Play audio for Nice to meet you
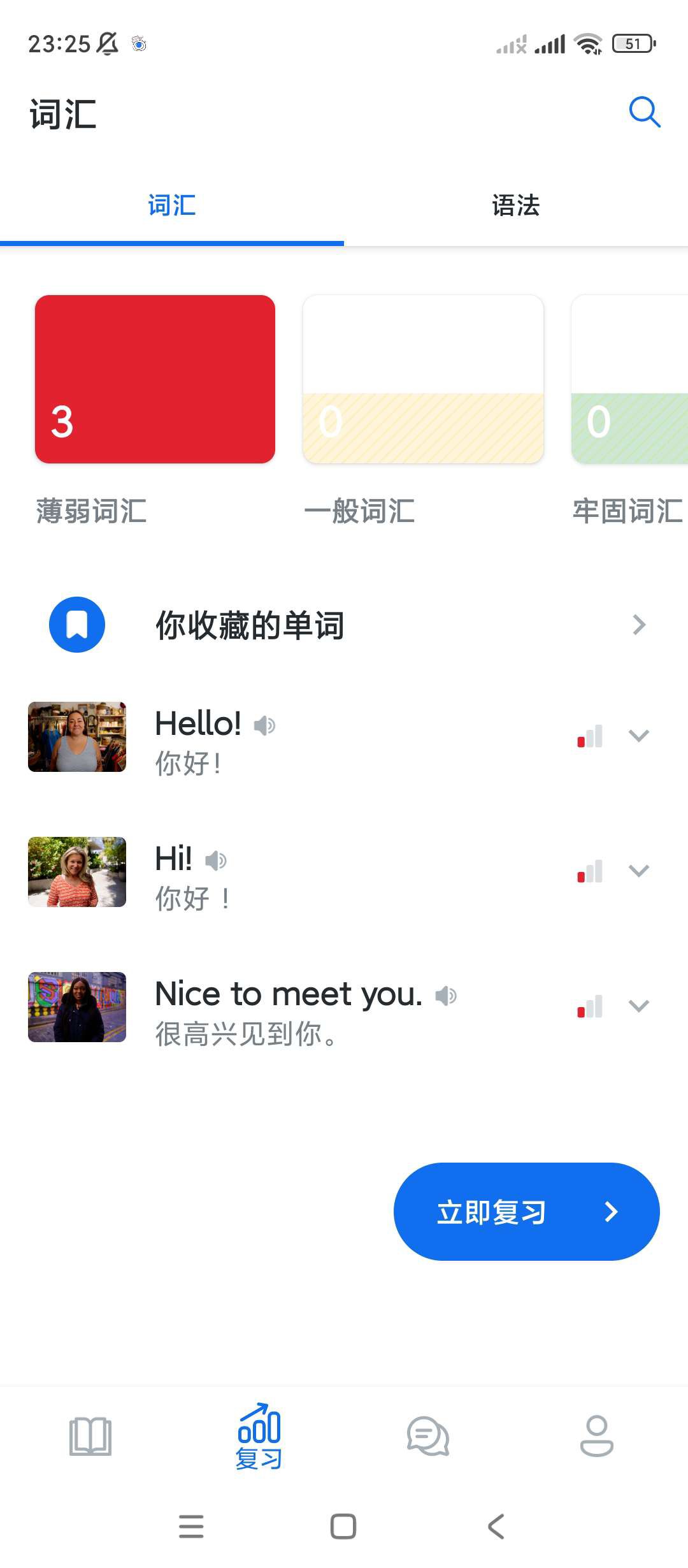Viewport: 688px width, 1568px height. [445, 995]
